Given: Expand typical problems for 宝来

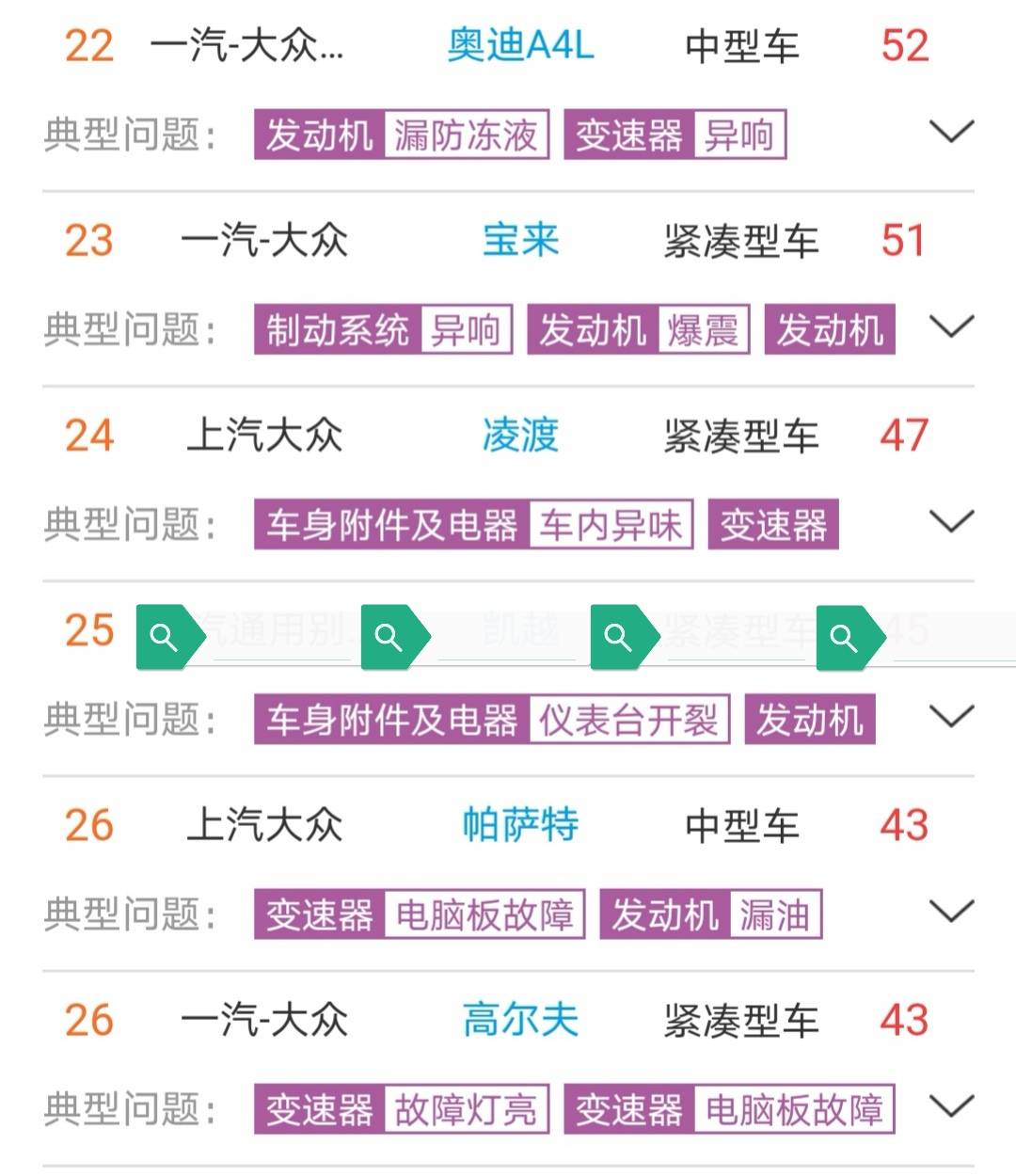Looking at the screenshot, I should pyautogui.click(x=951, y=326).
